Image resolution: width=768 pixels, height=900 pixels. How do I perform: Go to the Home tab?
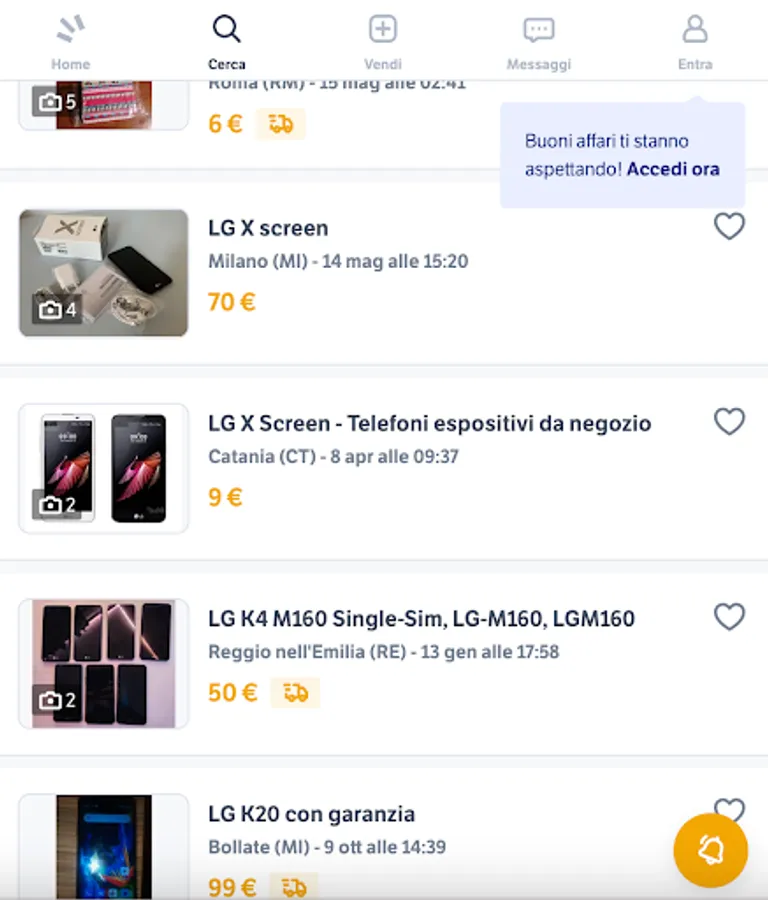pyautogui.click(x=71, y=42)
